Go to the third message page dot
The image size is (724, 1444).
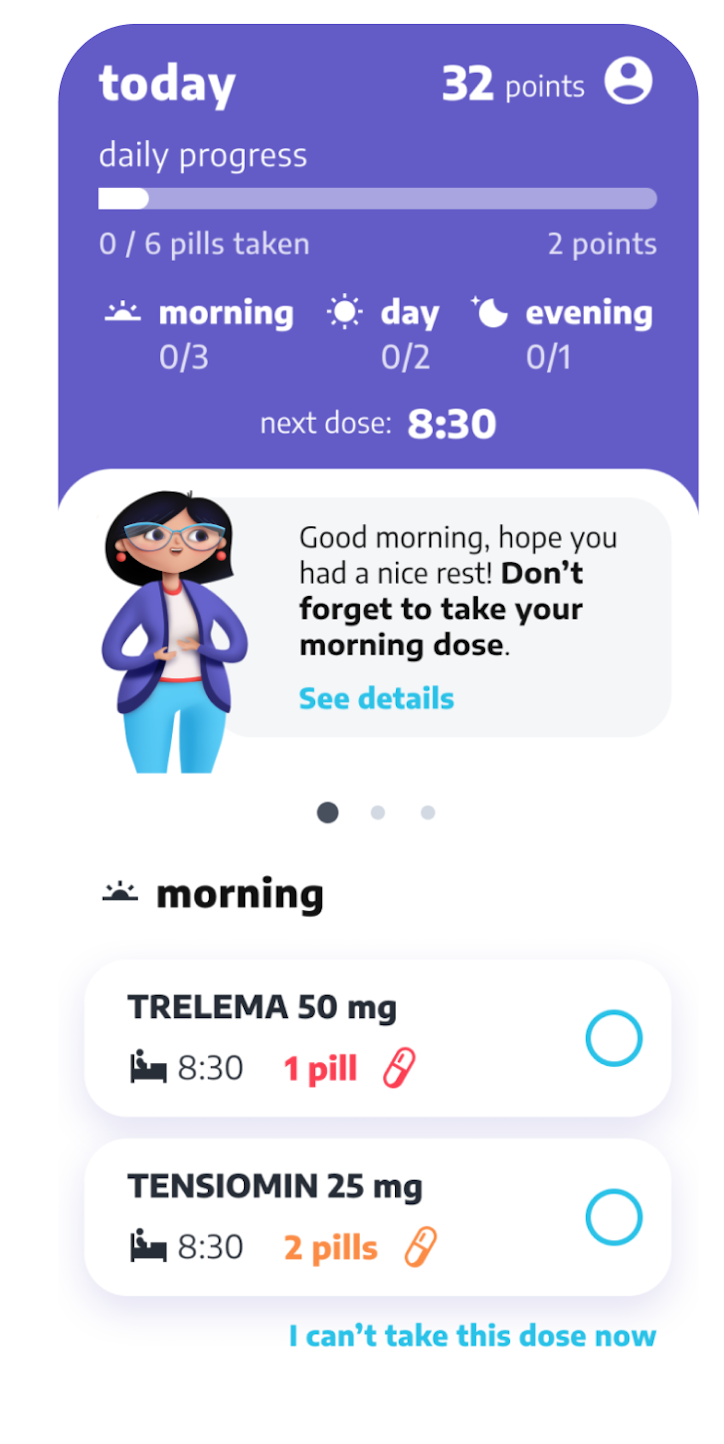point(428,813)
